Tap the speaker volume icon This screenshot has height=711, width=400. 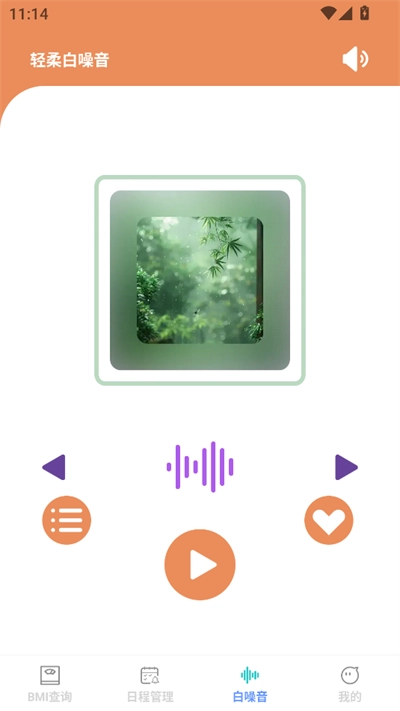355,59
